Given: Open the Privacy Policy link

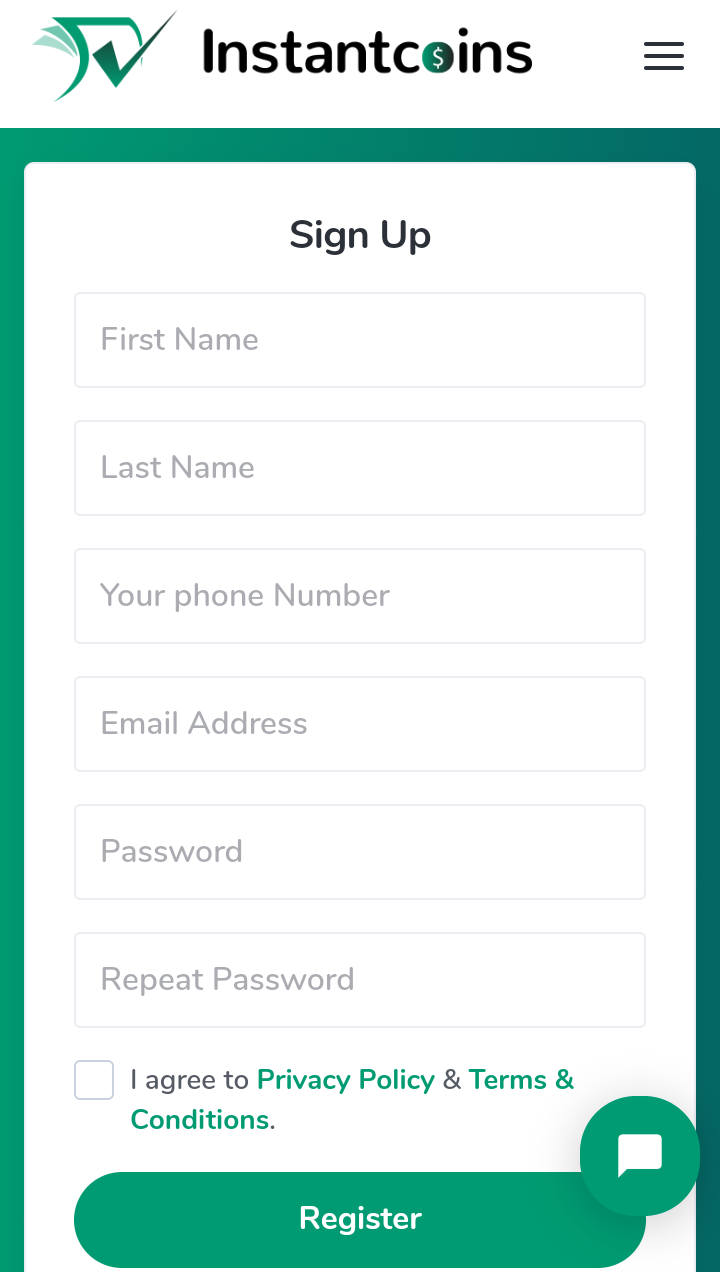Looking at the screenshot, I should pos(345,1080).
